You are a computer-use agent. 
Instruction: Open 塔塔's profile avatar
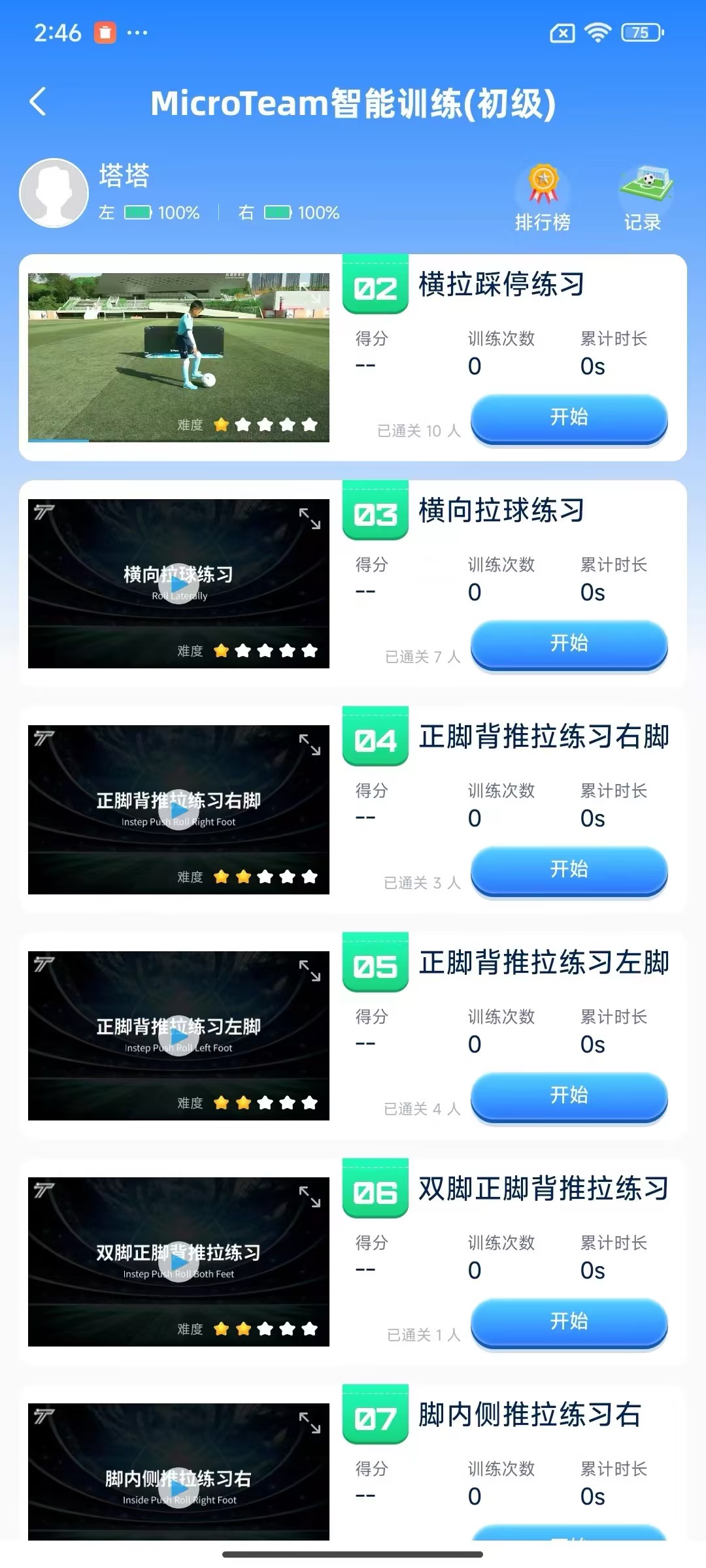pos(54,193)
